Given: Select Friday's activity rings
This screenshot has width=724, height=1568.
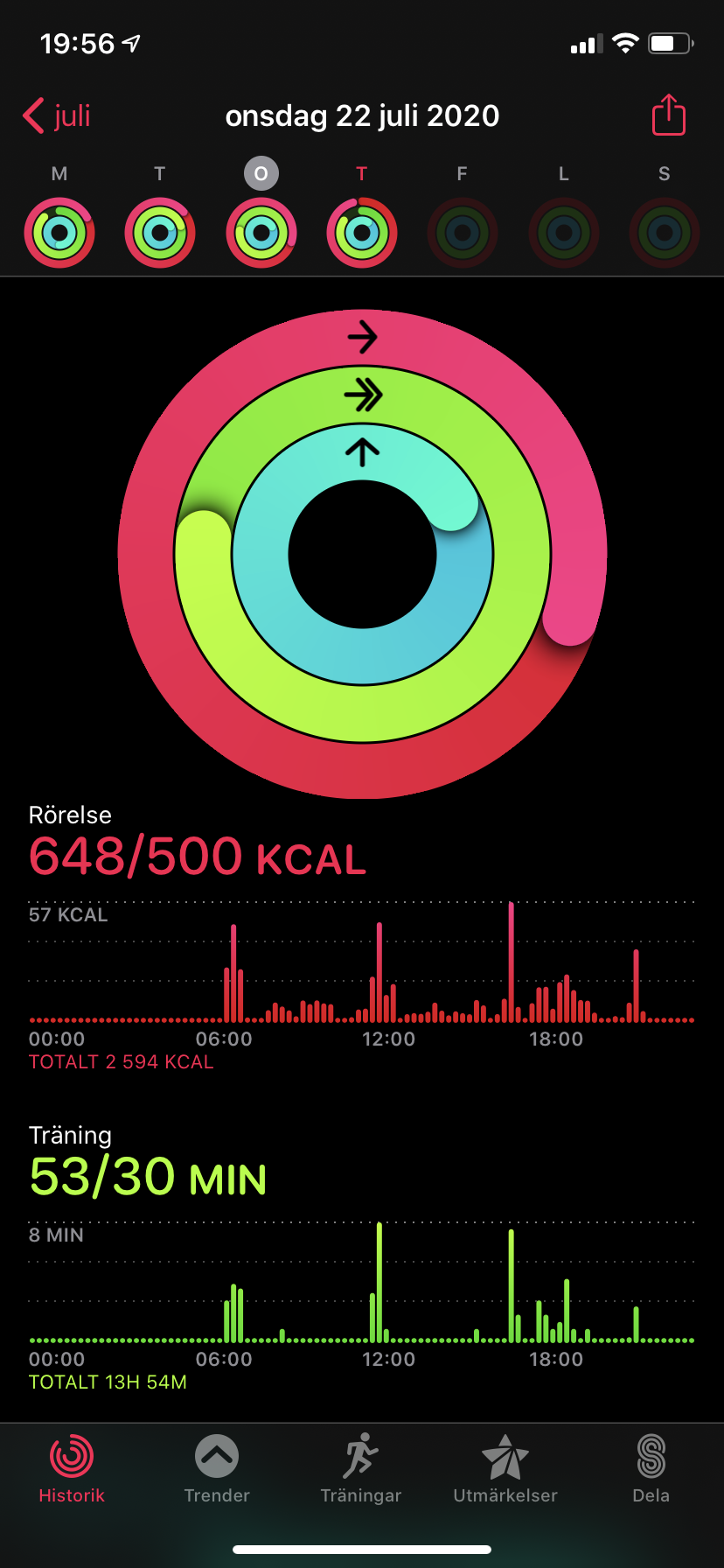Looking at the screenshot, I should (x=463, y=233).
